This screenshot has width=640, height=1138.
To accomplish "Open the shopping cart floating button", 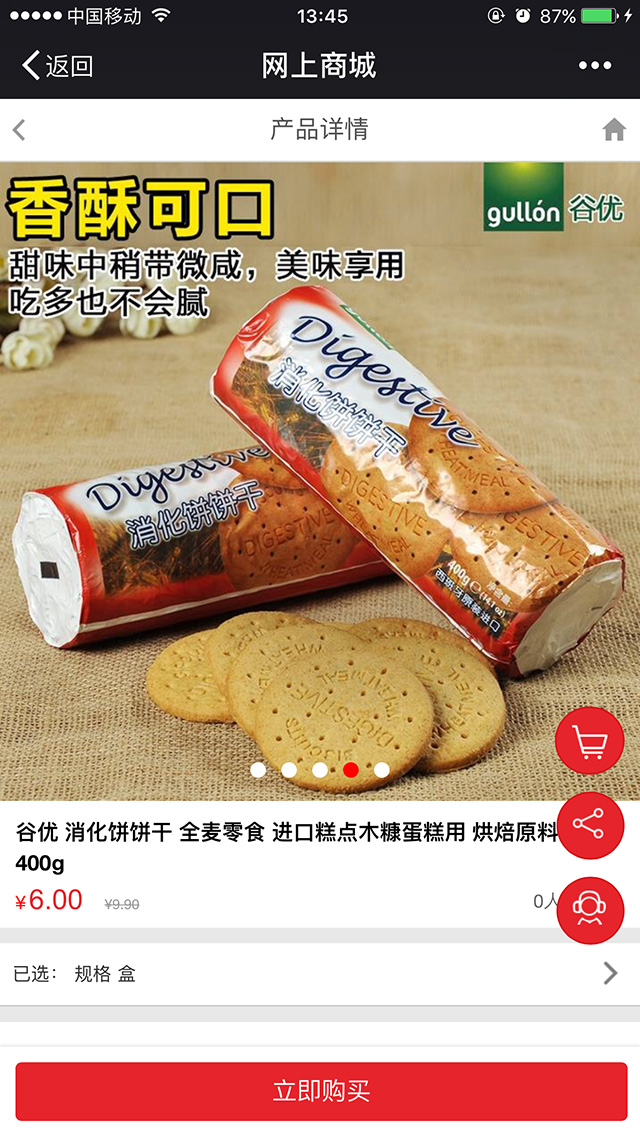I will click(x=589, y=741).
